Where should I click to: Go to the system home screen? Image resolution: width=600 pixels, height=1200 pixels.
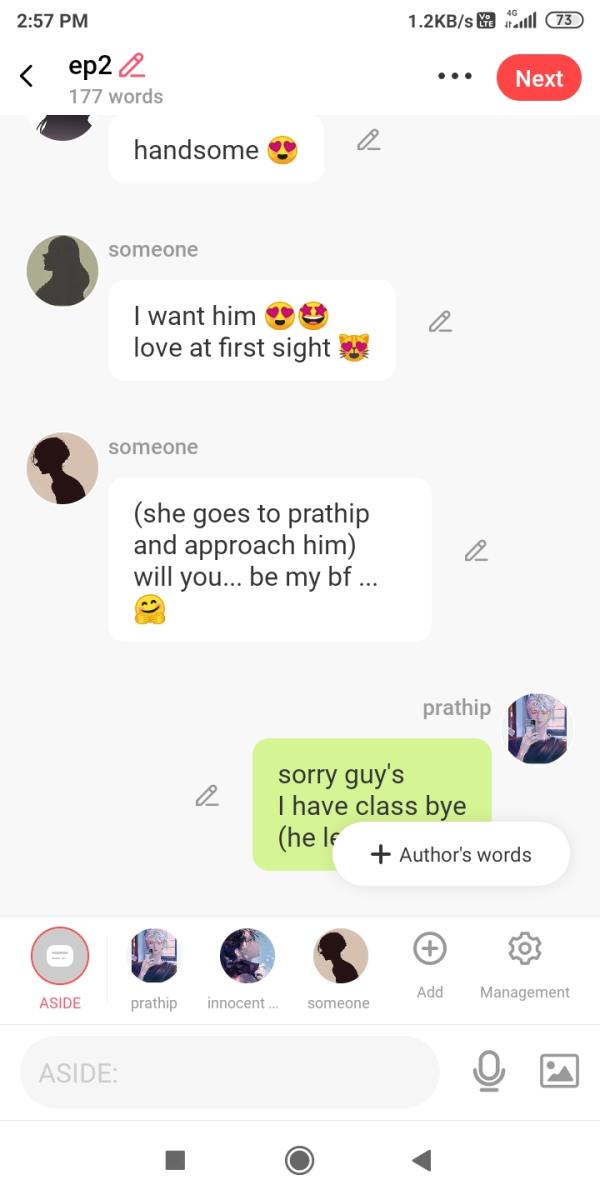pyautogui.click(x=299, y=1160)
